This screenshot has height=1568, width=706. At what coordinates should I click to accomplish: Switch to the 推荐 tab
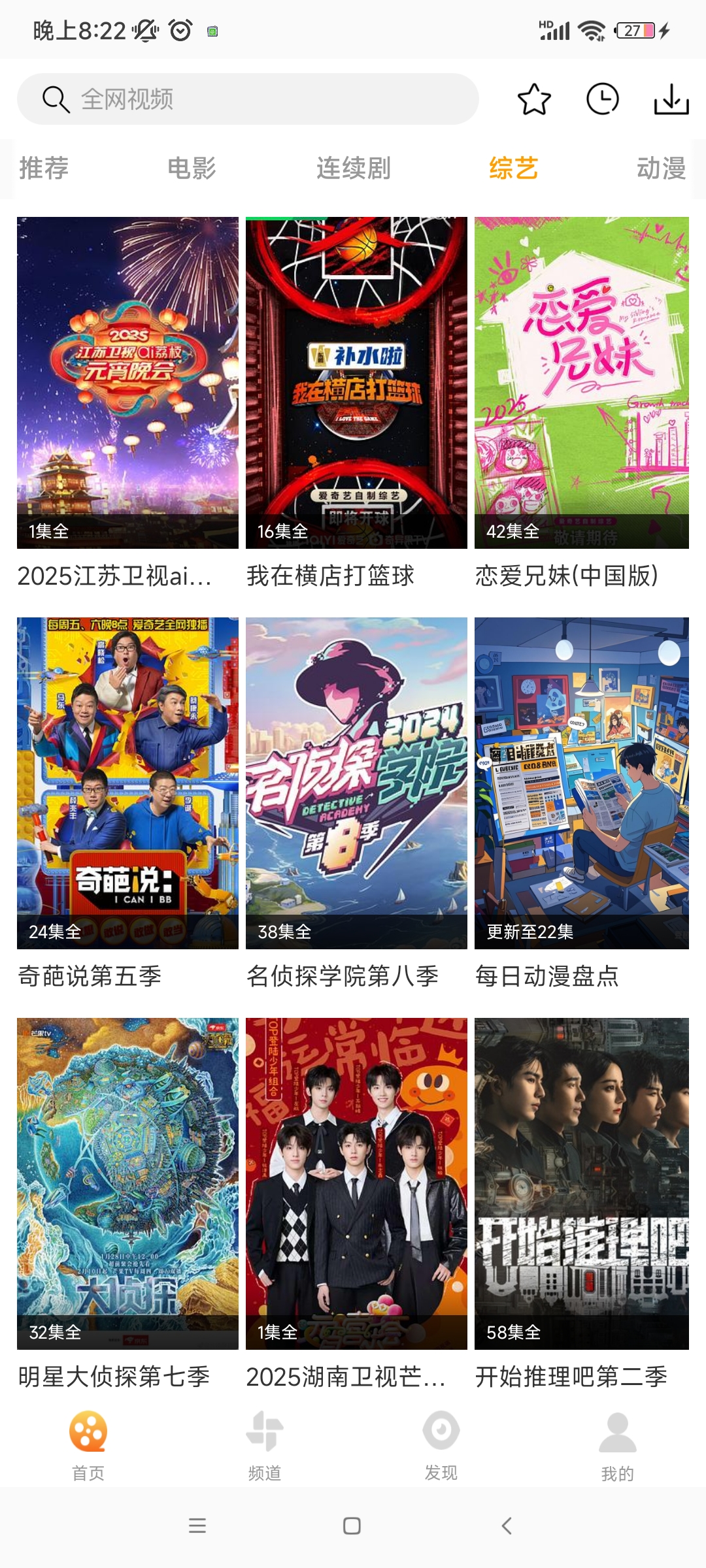44,169
